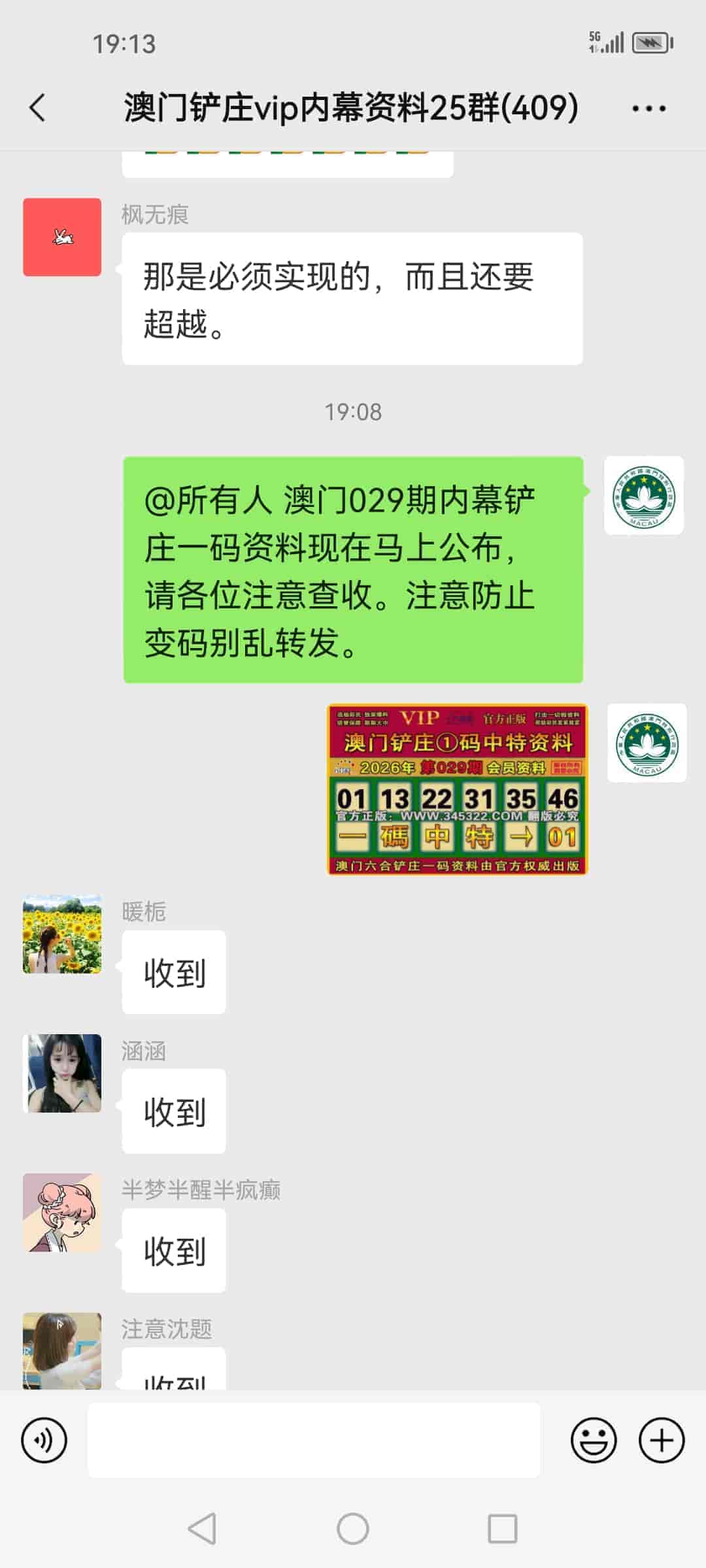Open 暖栀's sunflower avatar

(x=62, y=934)
